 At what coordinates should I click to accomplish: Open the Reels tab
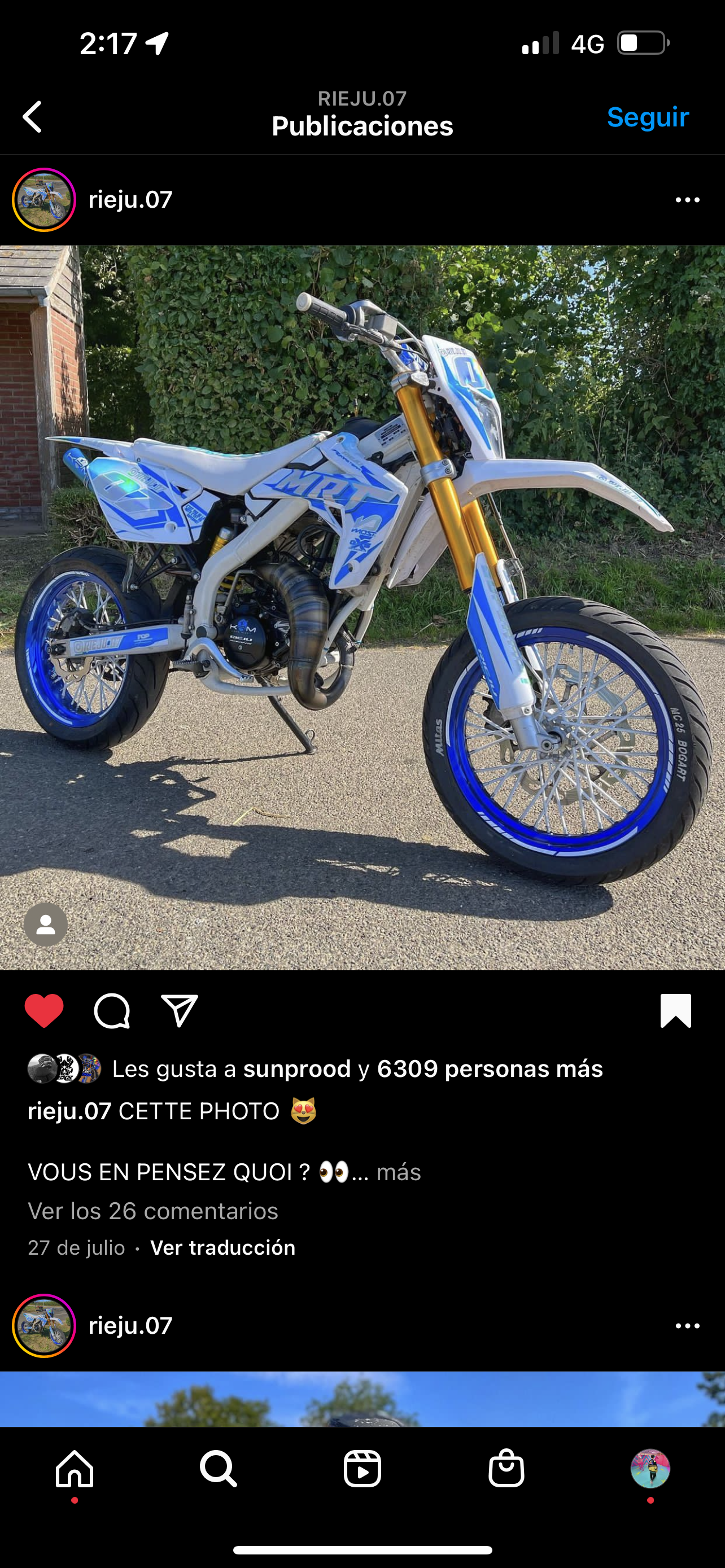pyautogui.click(x=362, y=1468)
